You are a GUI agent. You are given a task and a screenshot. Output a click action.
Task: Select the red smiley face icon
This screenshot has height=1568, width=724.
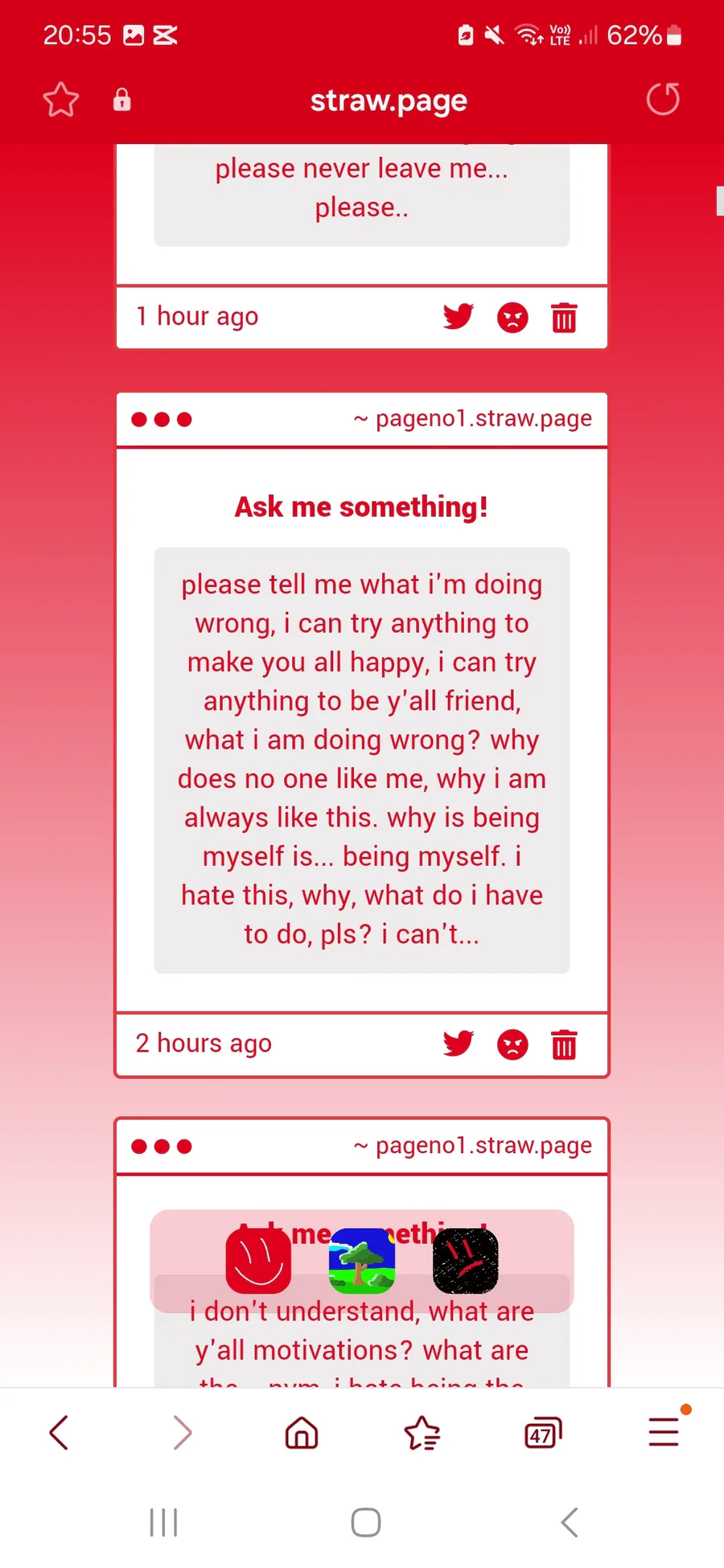coord(258,1261)
